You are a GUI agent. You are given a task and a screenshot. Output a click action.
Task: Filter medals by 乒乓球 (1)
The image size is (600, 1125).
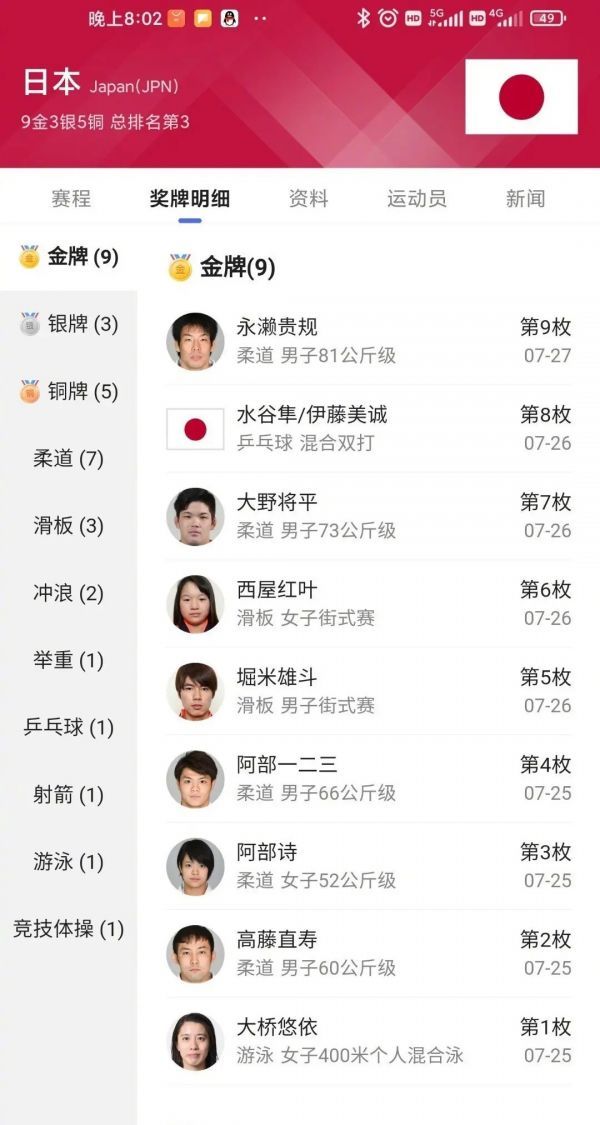[69, 727]
